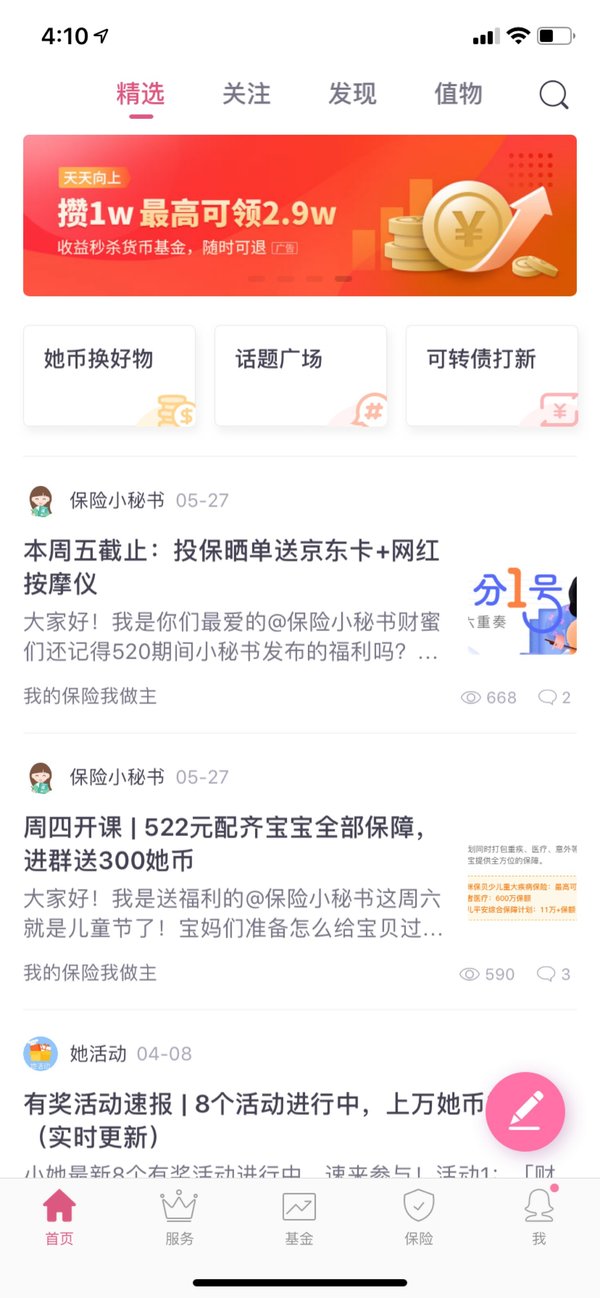Open comments on the 本周五截止 post
600x1298 pixels.
pyautogui.click(x=555, y=697)
